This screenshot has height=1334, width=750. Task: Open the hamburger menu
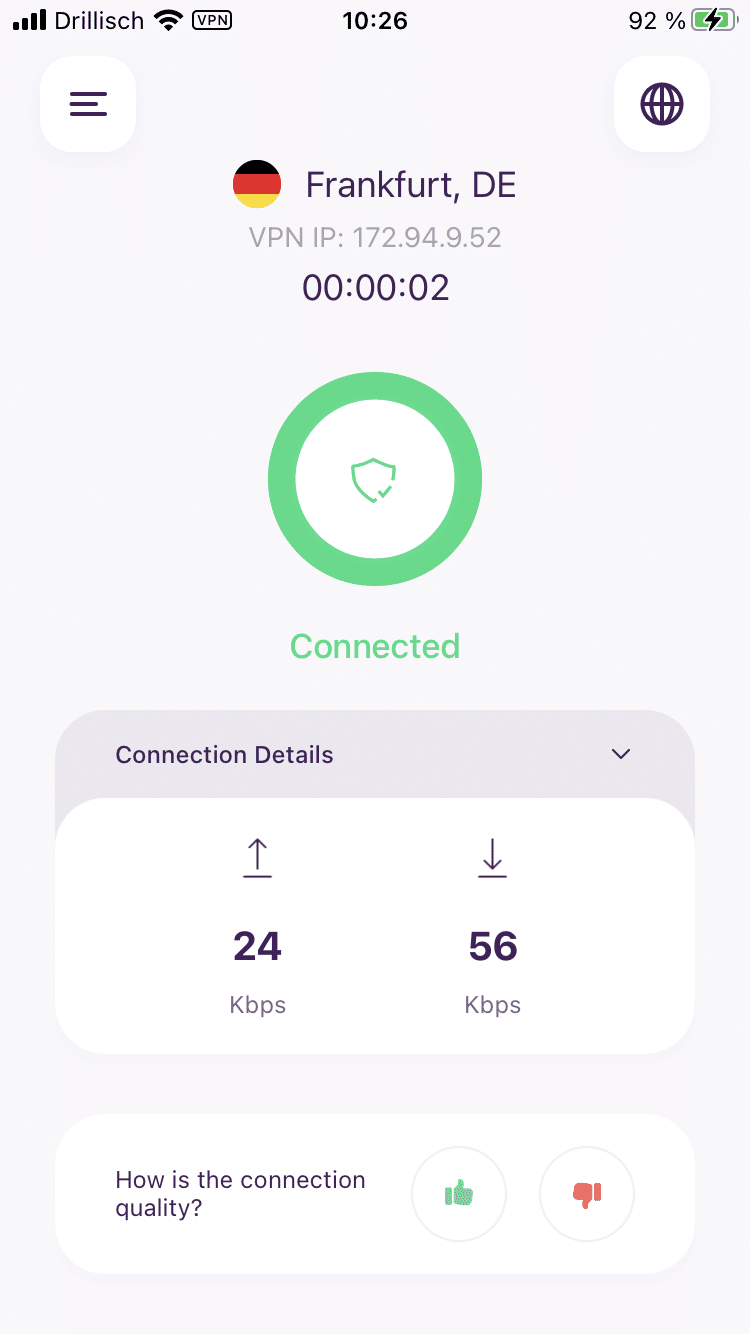click(88, 104)
